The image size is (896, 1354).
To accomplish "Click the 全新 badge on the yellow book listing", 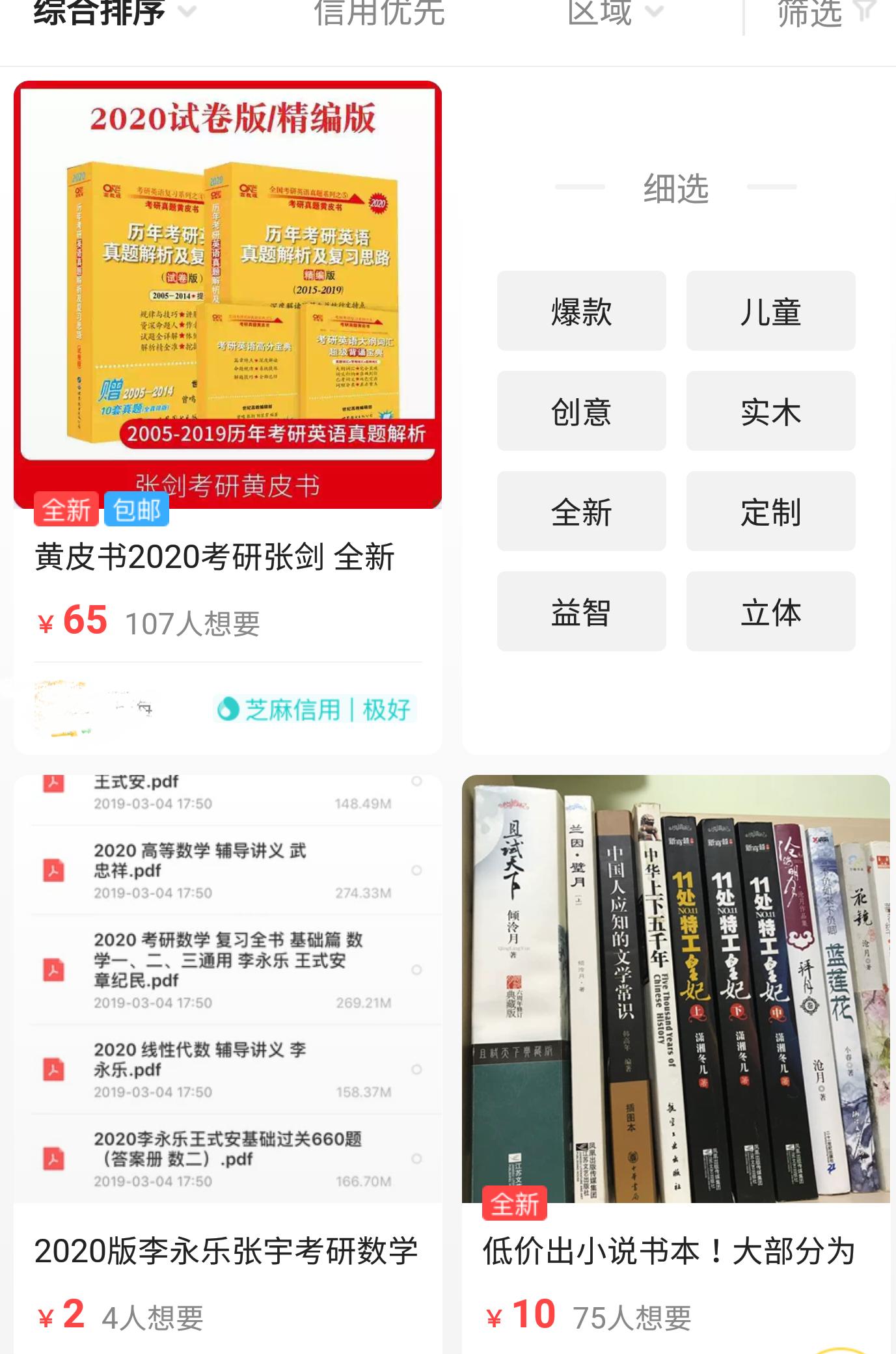I will point(65,509).
